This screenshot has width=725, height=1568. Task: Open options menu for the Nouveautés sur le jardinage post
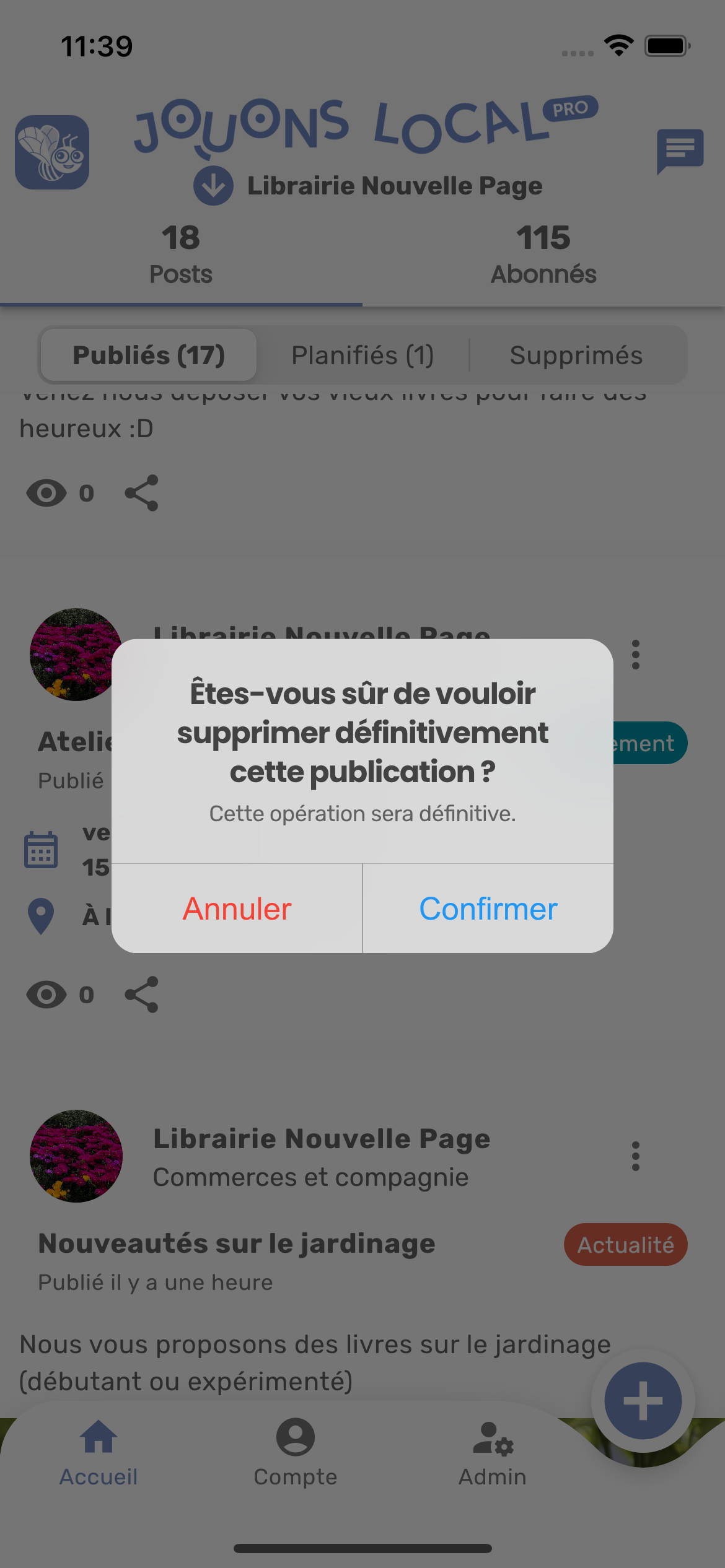635,1156
